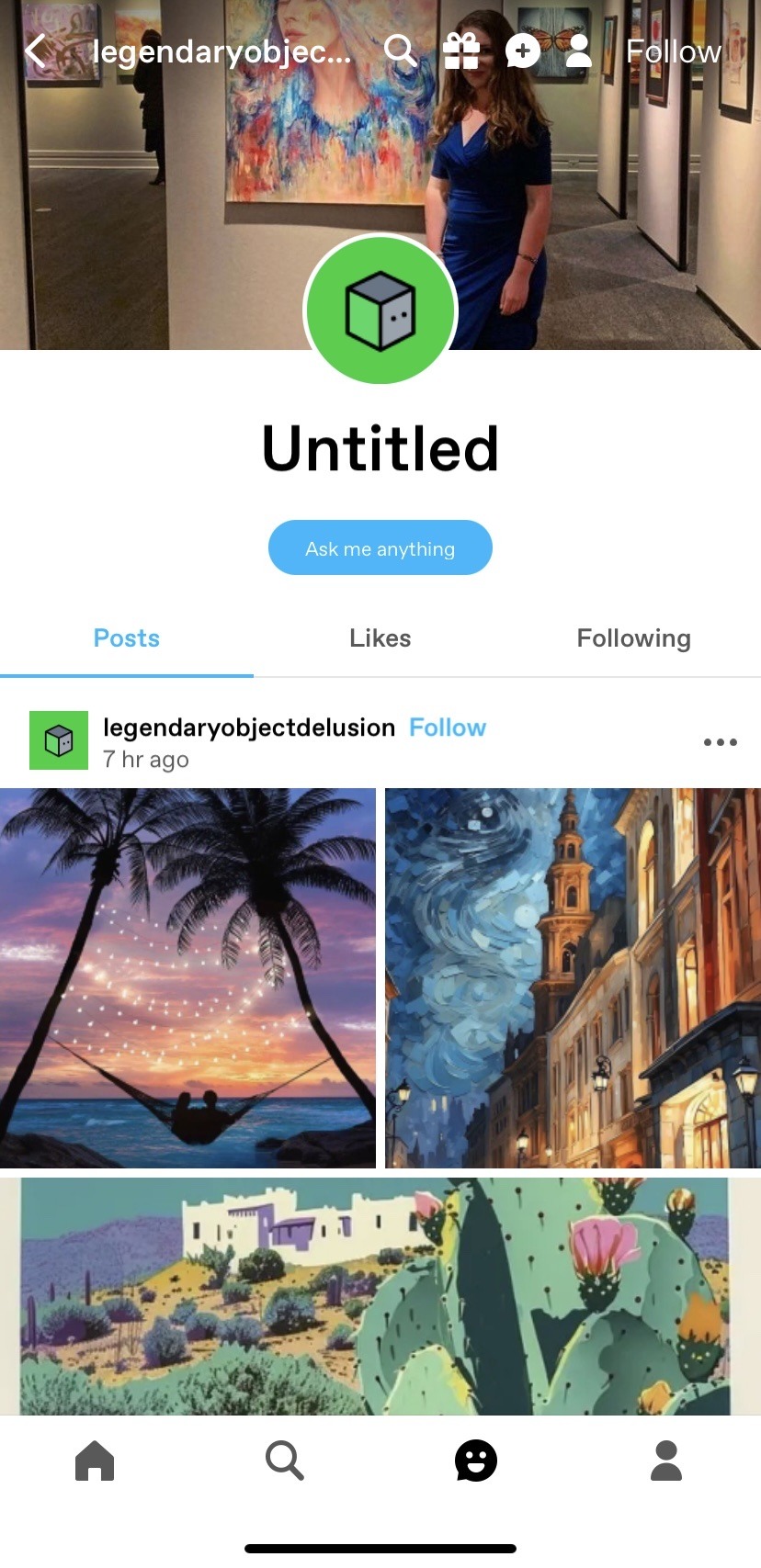
Task: Open the Account tab in bottom bar
Action: [666, 1461]
